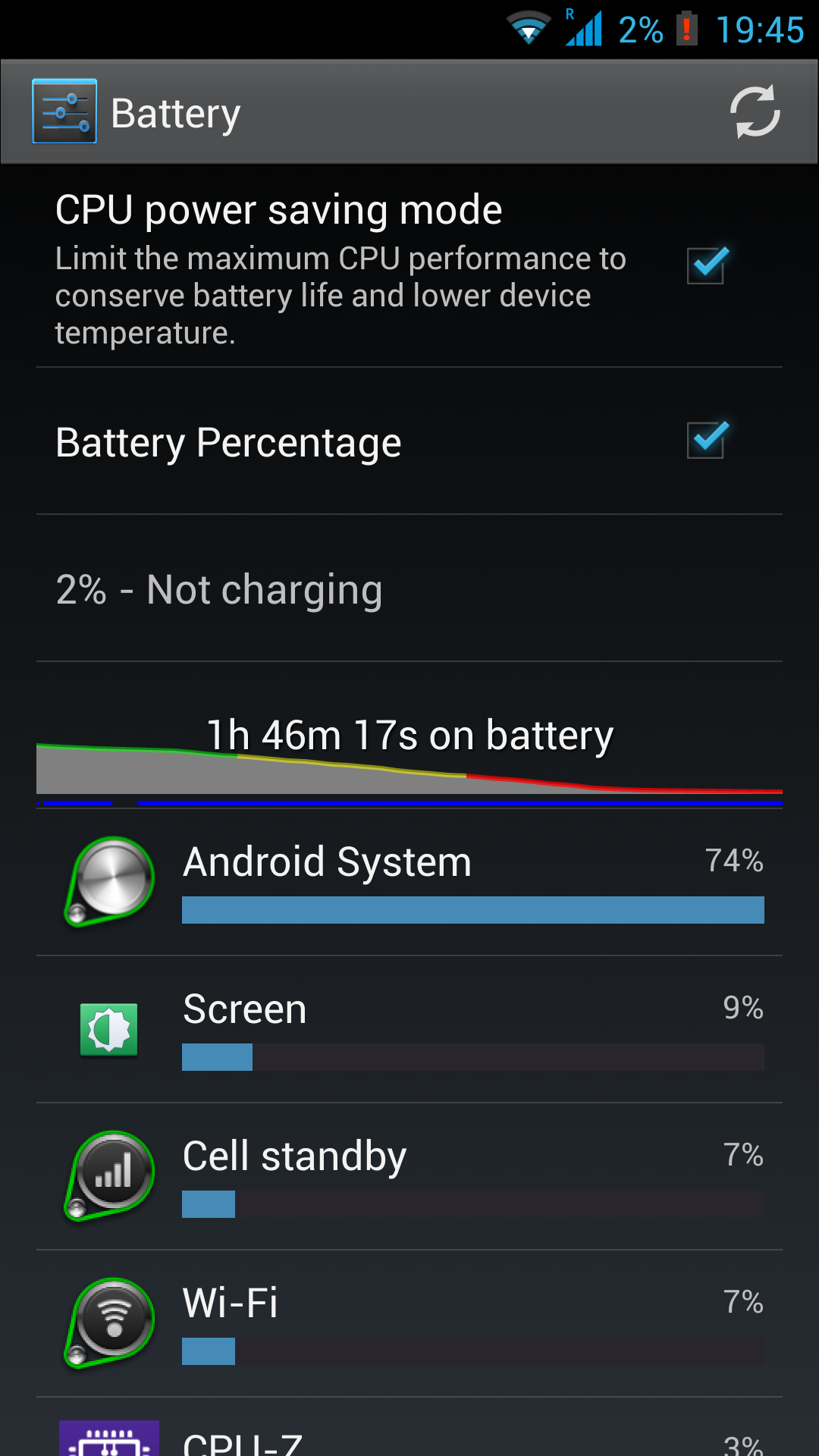Uncheck CPU power saving mode
The image size is (819, 1456).
(707, 265)
